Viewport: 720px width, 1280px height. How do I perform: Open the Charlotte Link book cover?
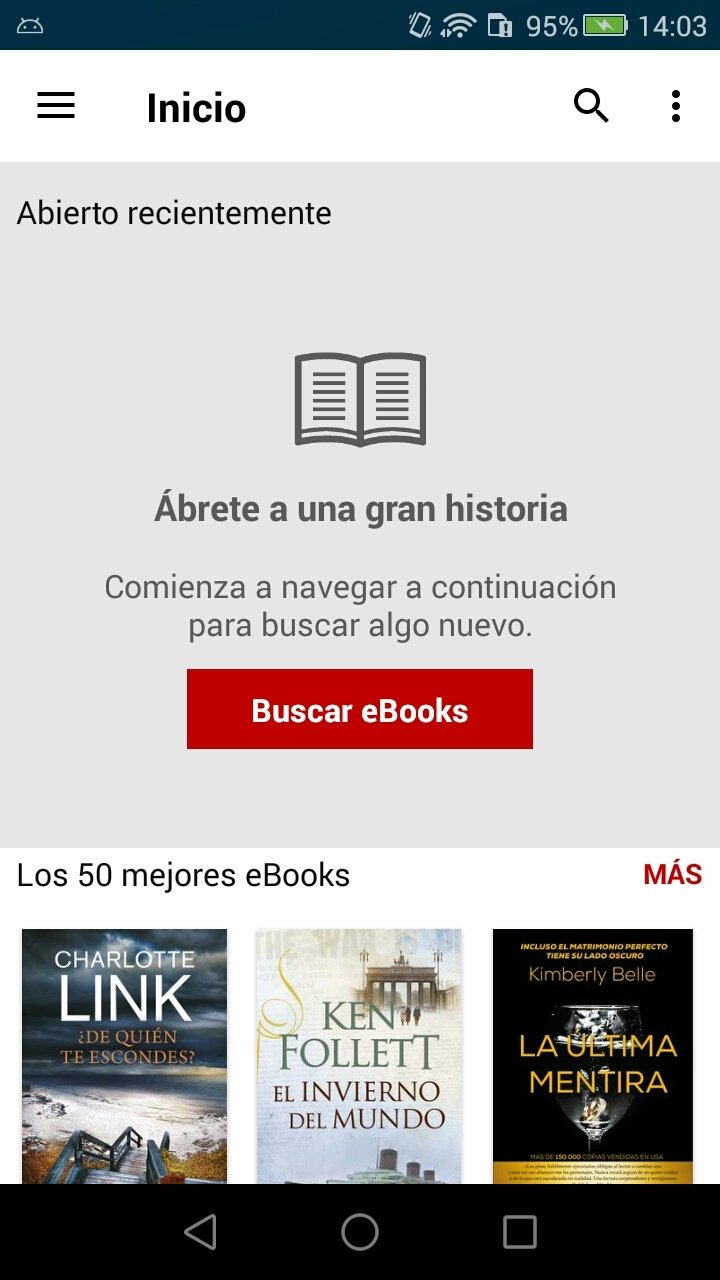coord(125,1056)
